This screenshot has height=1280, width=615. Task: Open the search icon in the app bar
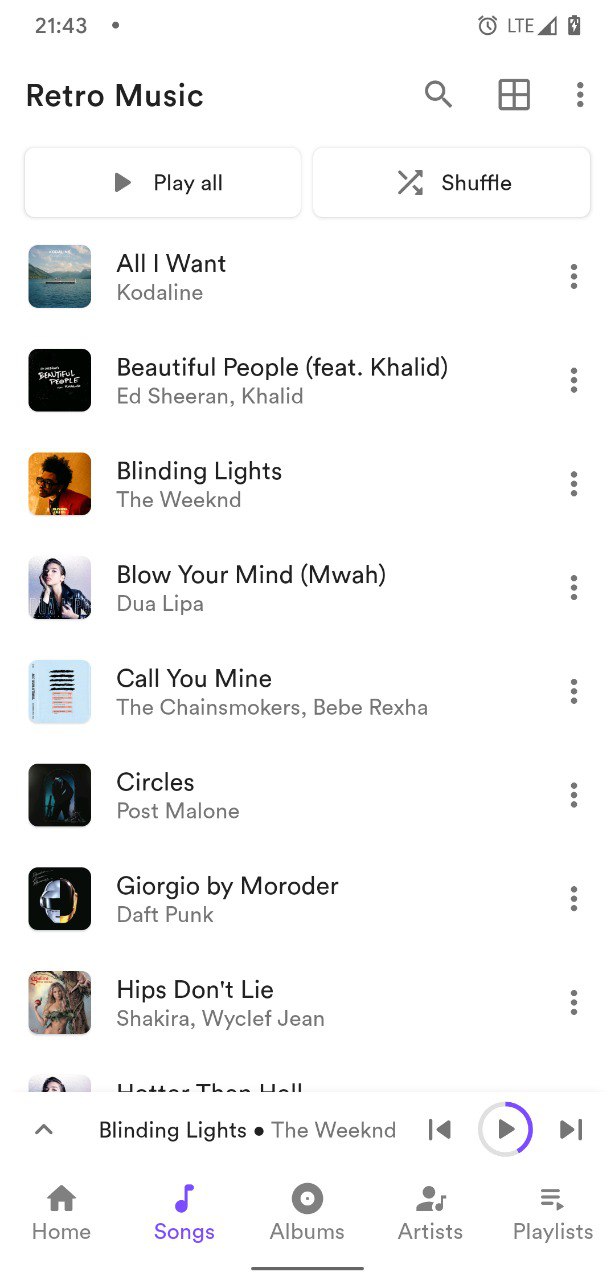[x=438, y=95]
